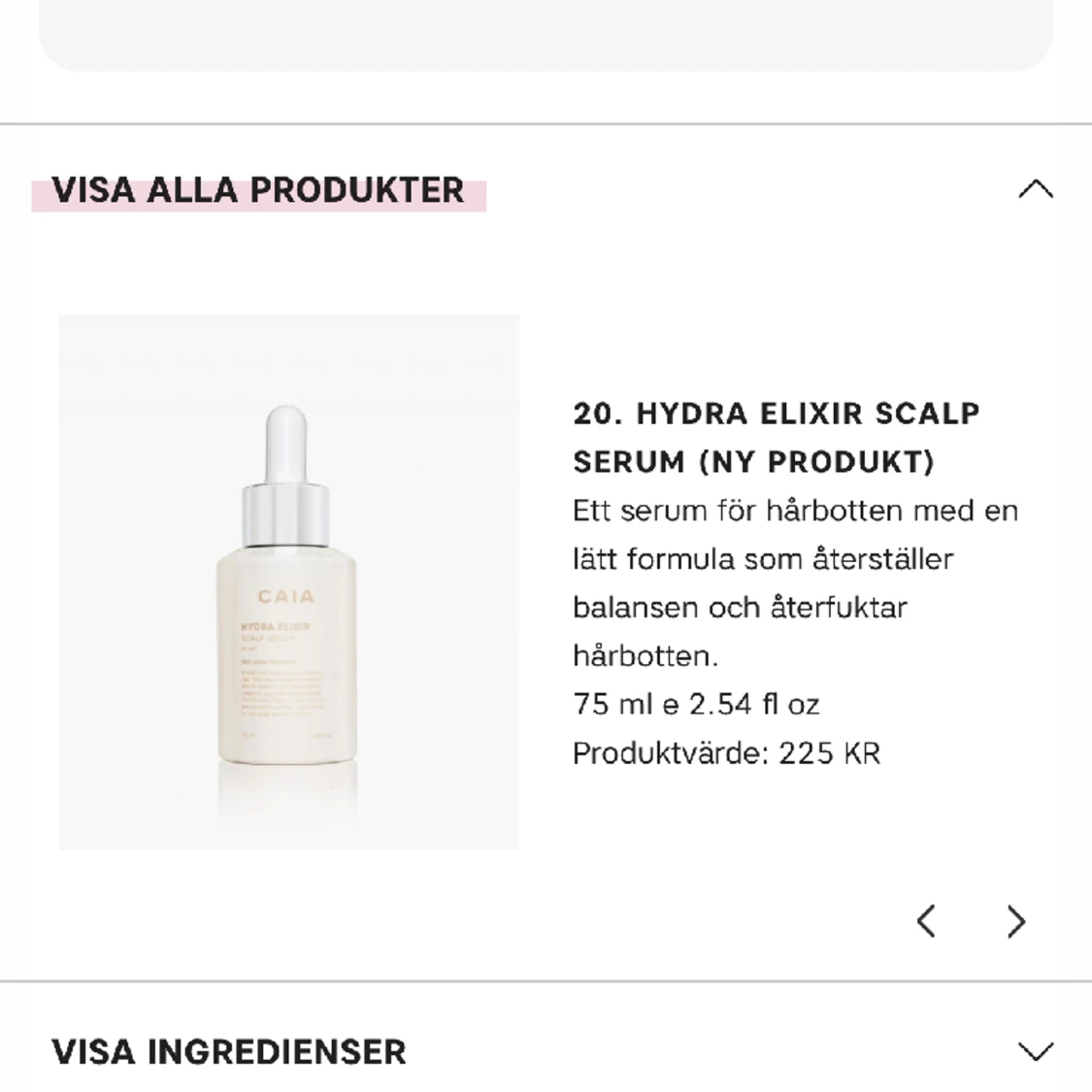Go to the next product in carousel
Image resolution: width=1092 pixels, height=1092 pixels.
point(1015,921)
